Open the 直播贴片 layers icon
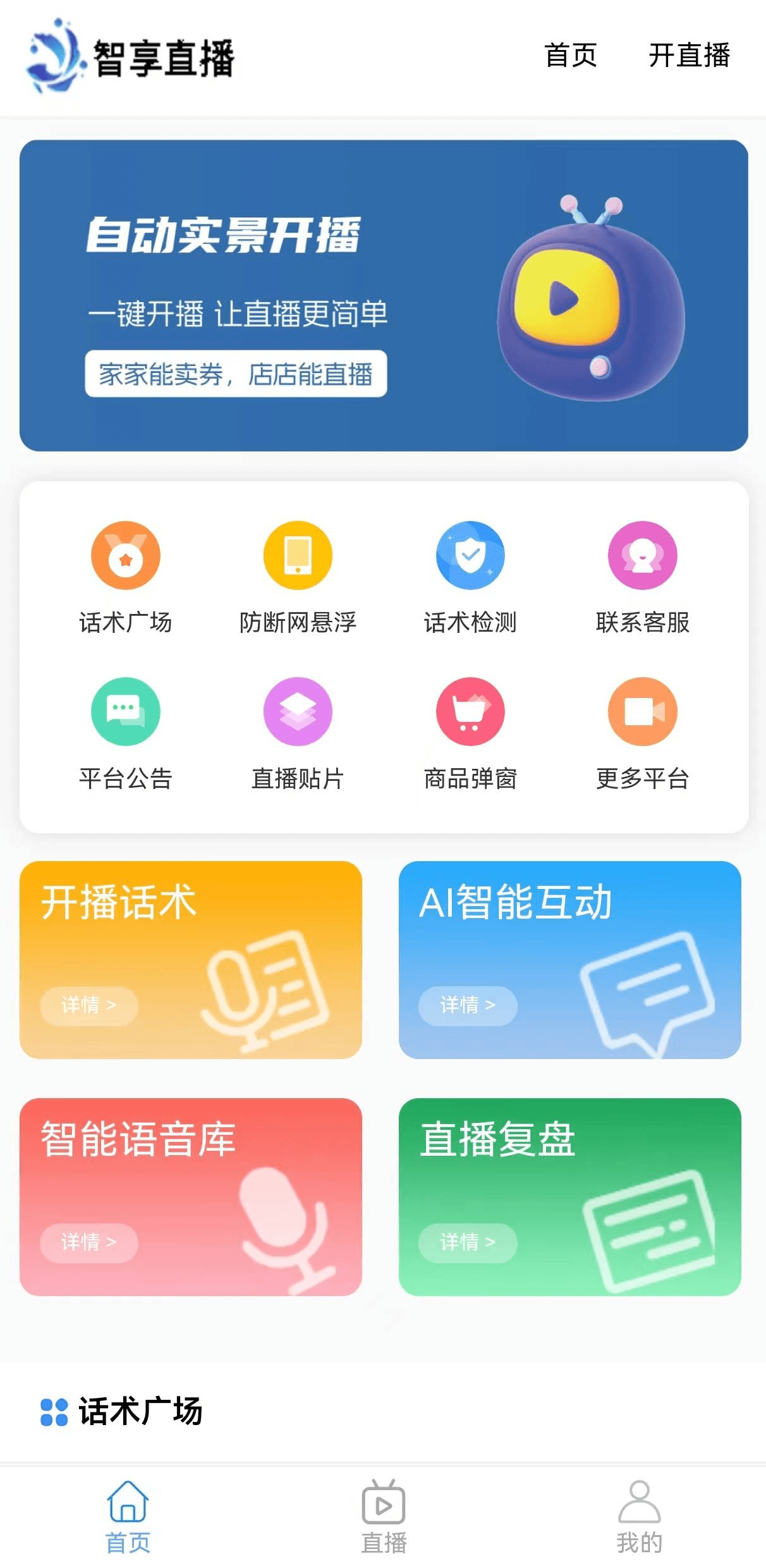 [x=298, y=711]
